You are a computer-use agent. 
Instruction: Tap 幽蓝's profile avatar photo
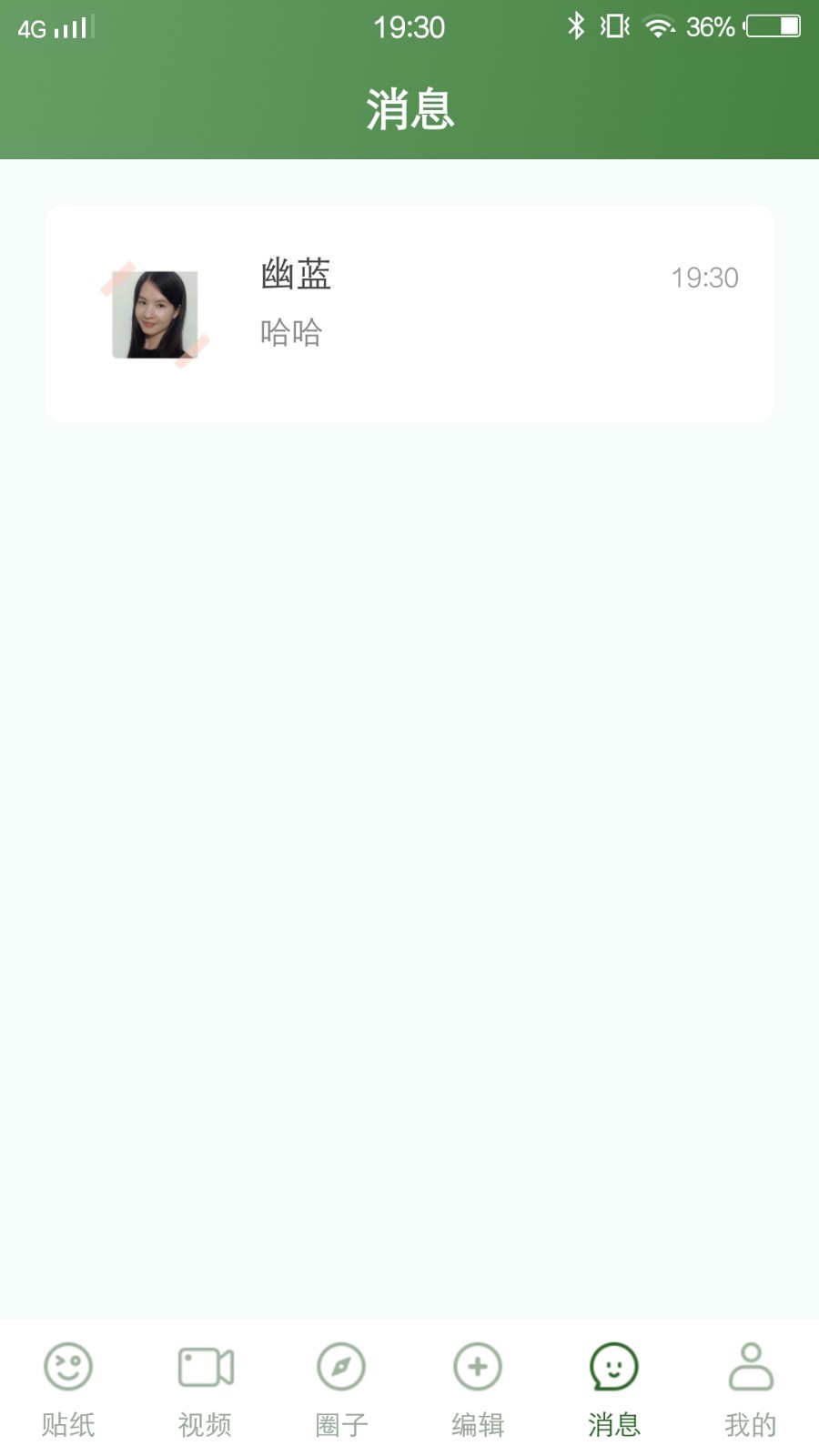pyautogui.click(x=155, y=312)
